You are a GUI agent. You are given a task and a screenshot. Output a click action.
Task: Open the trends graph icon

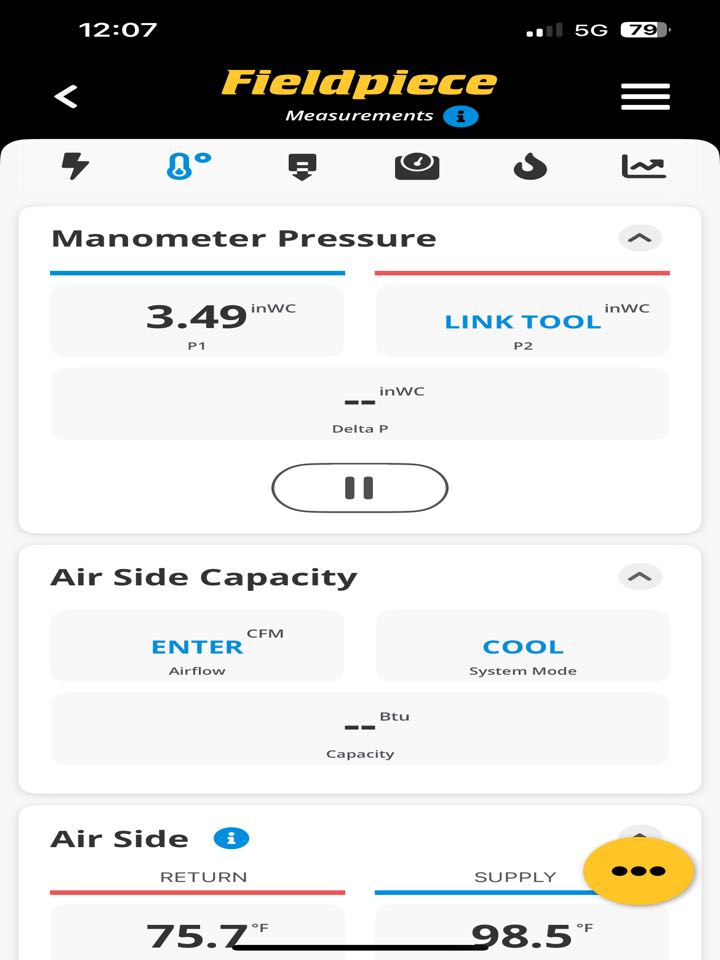pyautogui.click(x=643, y=167)
